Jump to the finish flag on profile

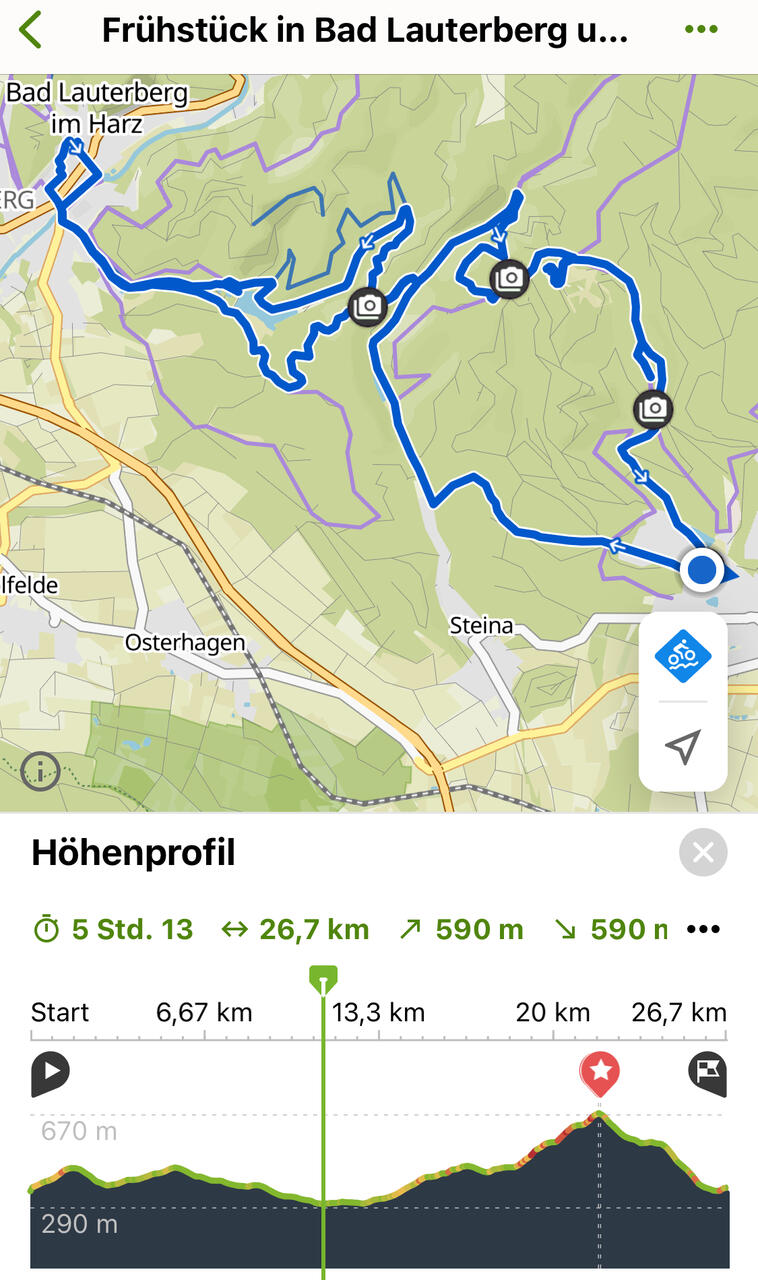708,1073
